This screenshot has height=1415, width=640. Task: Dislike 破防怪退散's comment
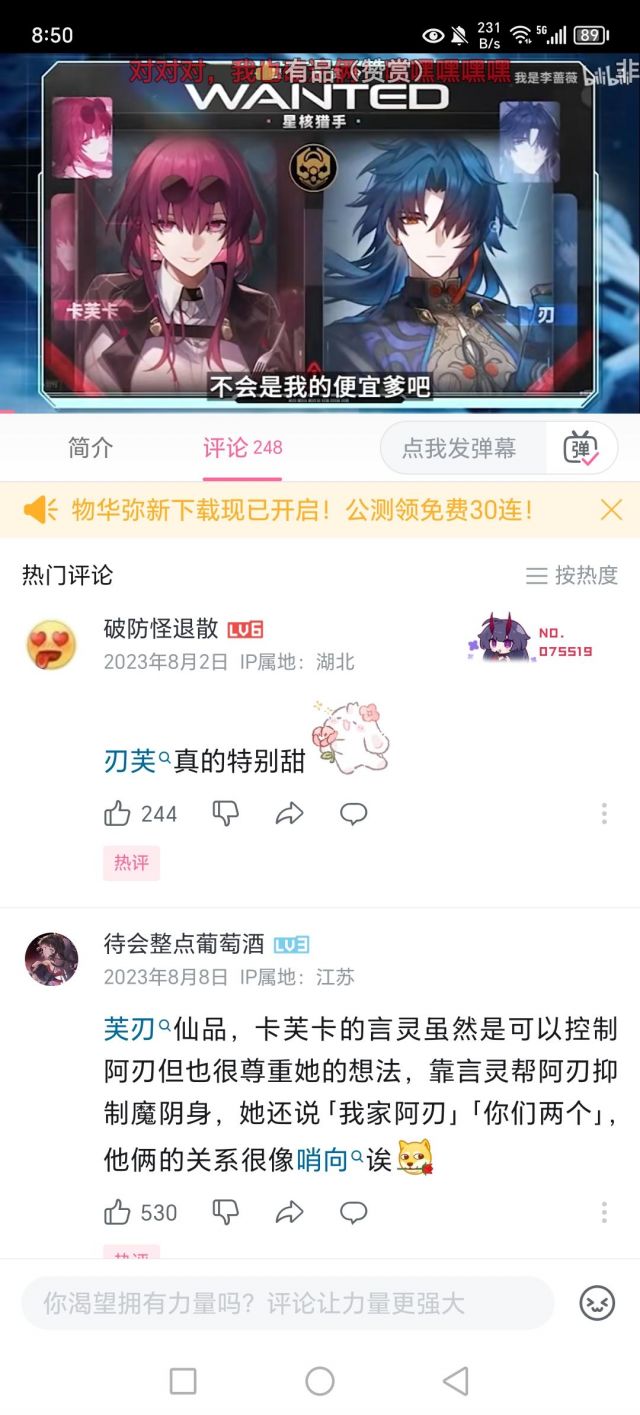tap(226, 814)
